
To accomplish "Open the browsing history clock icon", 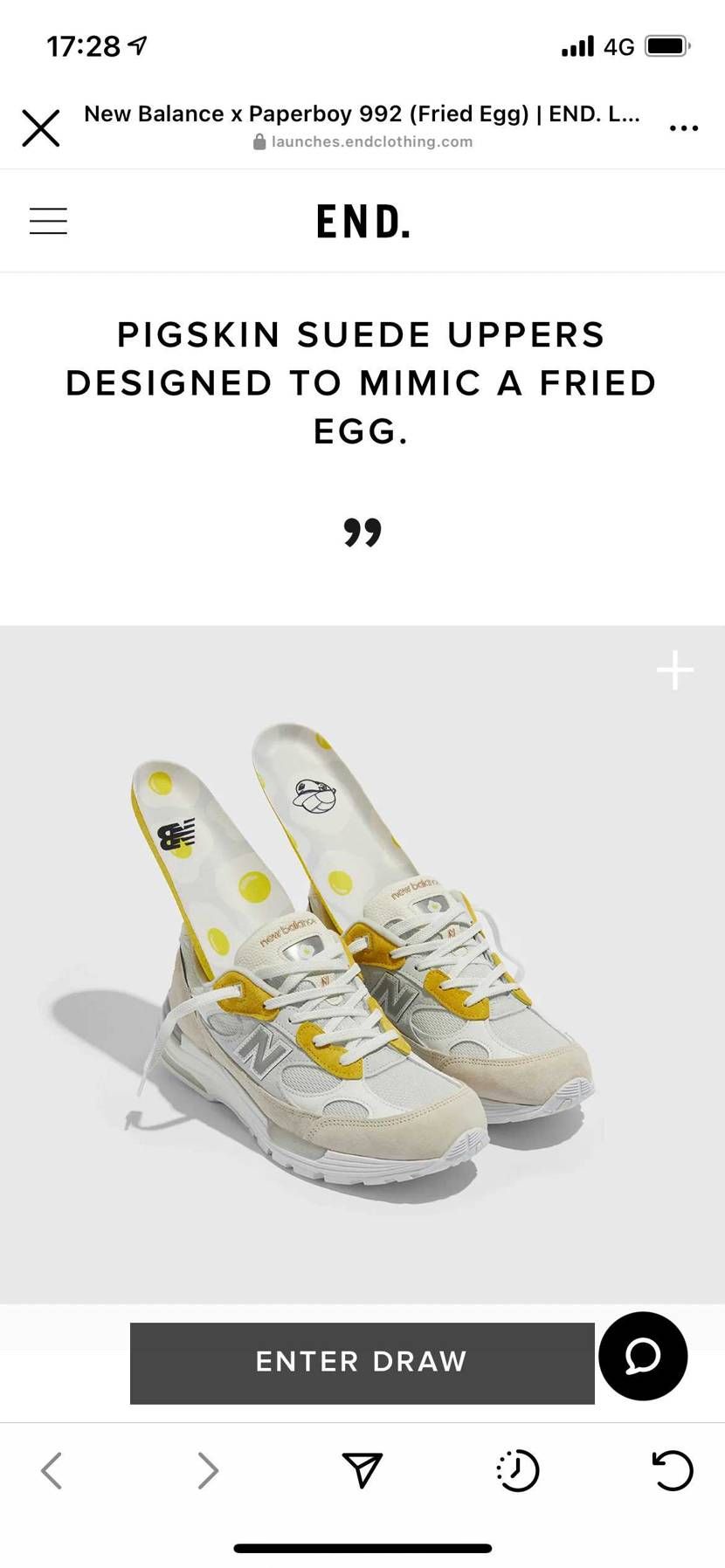I will click(517, 1471).
